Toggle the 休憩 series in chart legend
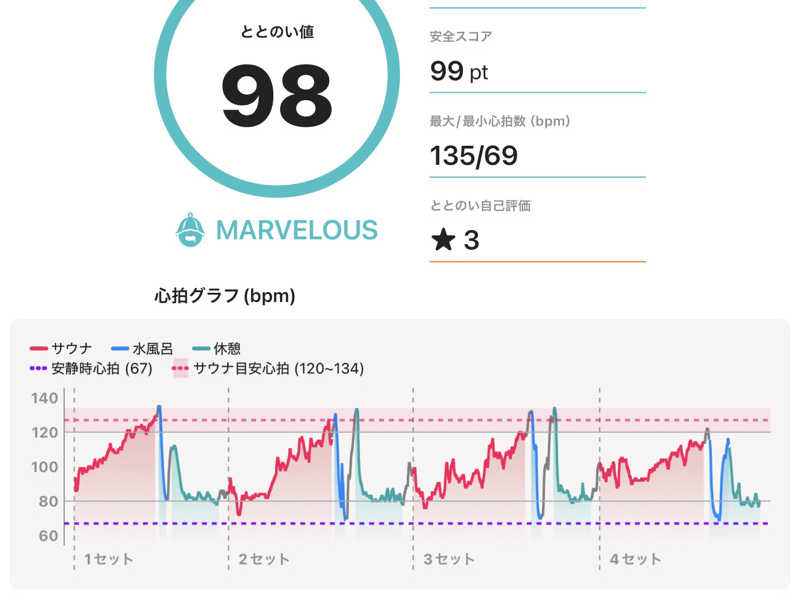 coord(216,348)
